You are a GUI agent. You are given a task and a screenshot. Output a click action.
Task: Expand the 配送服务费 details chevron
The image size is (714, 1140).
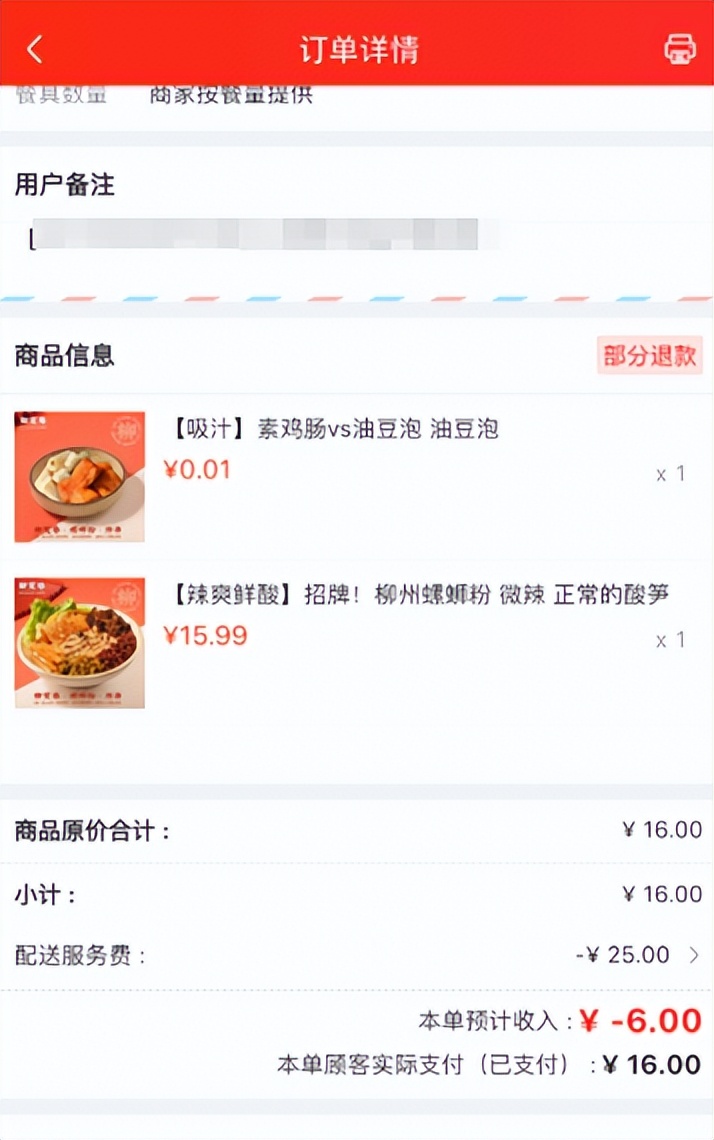point(694,955)
